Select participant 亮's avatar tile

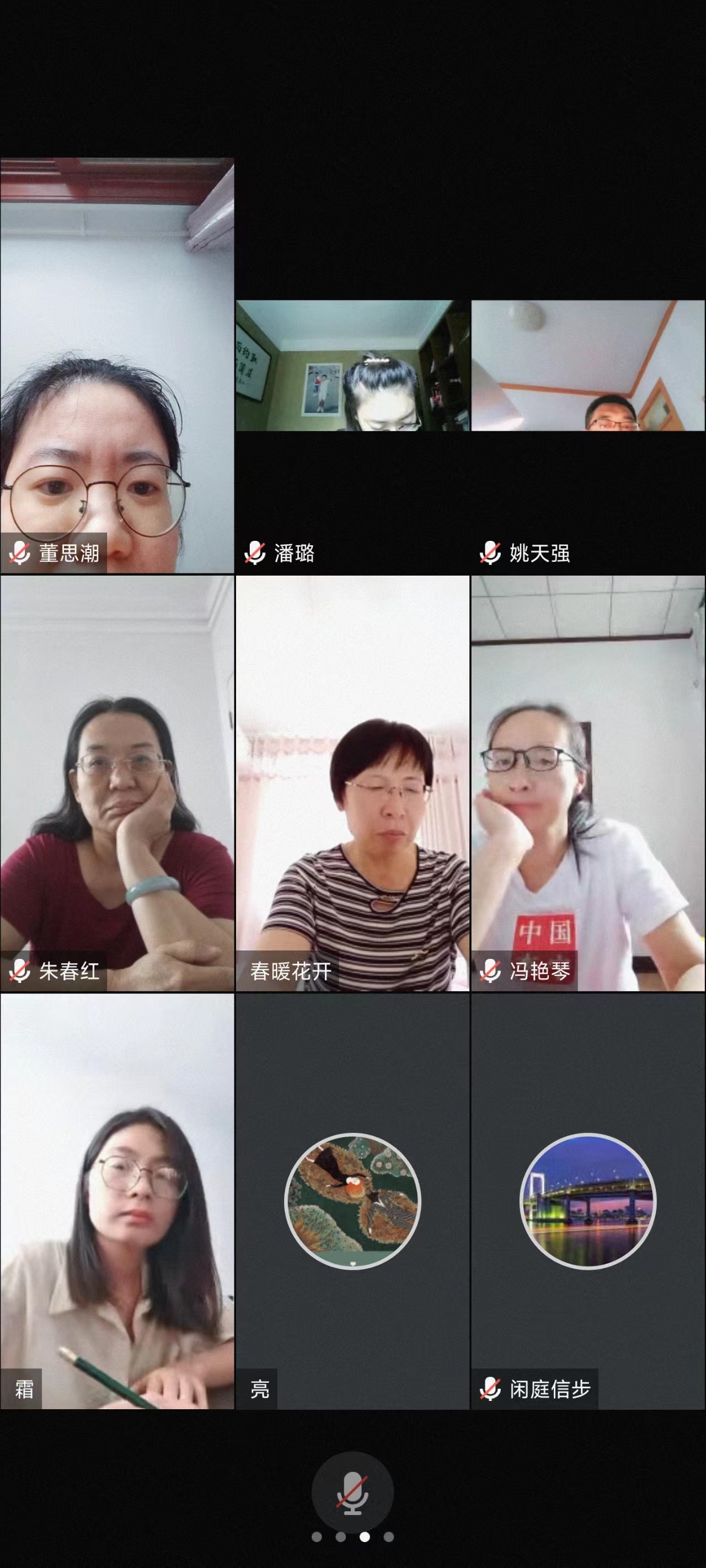pos(352,1201)
